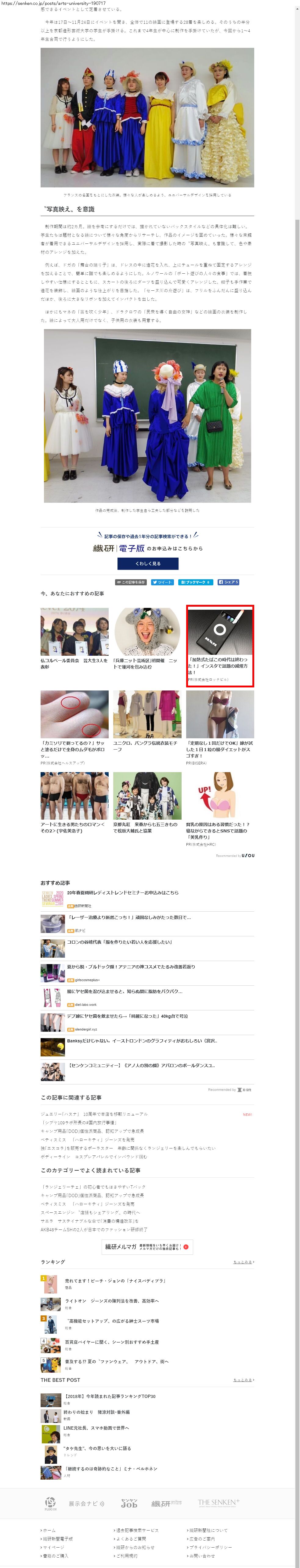The height and width of the screenshot is (1568, 300).
Task: Open the 京都丸紅 七五三 article card
Action: click(x=147, y=802)
